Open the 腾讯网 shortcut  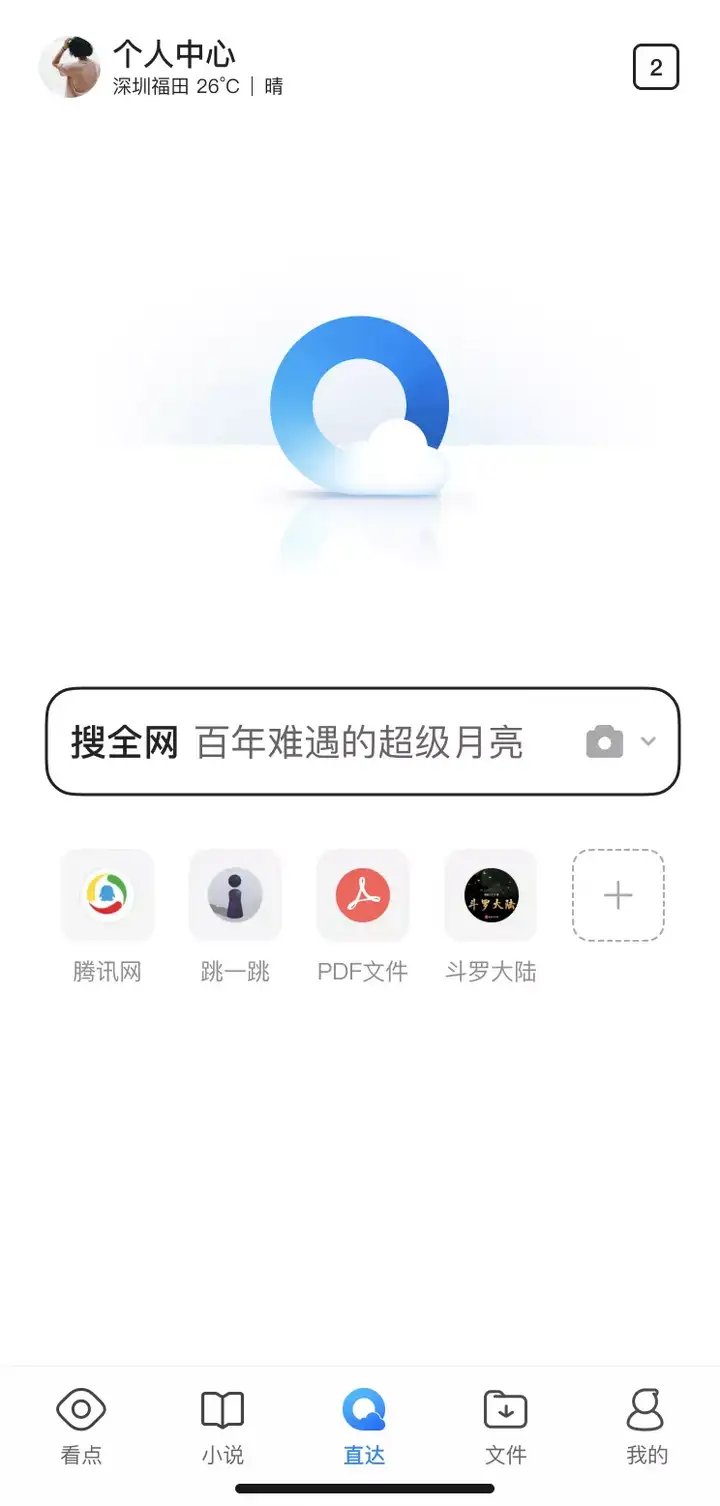click(107, 896)
